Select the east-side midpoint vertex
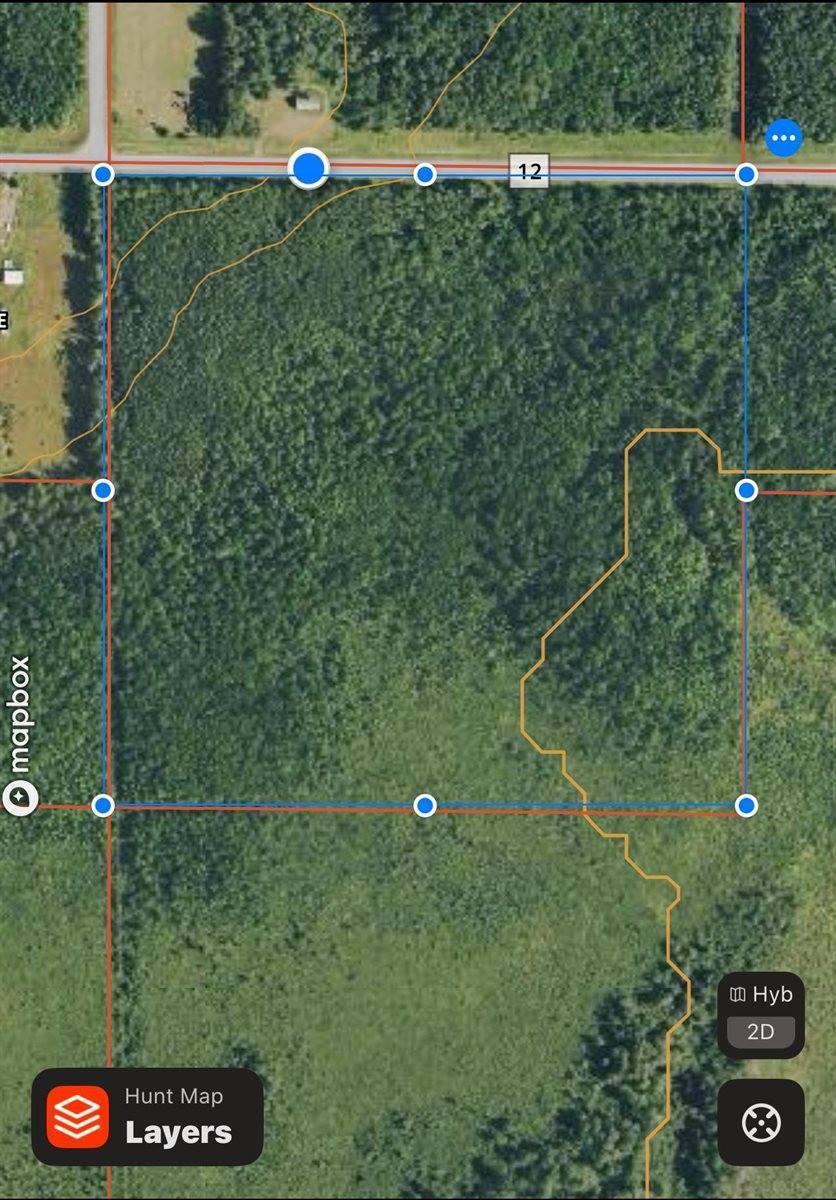Image resolution: width=836 pixels, height=1200 pixels. pos(746,489)
